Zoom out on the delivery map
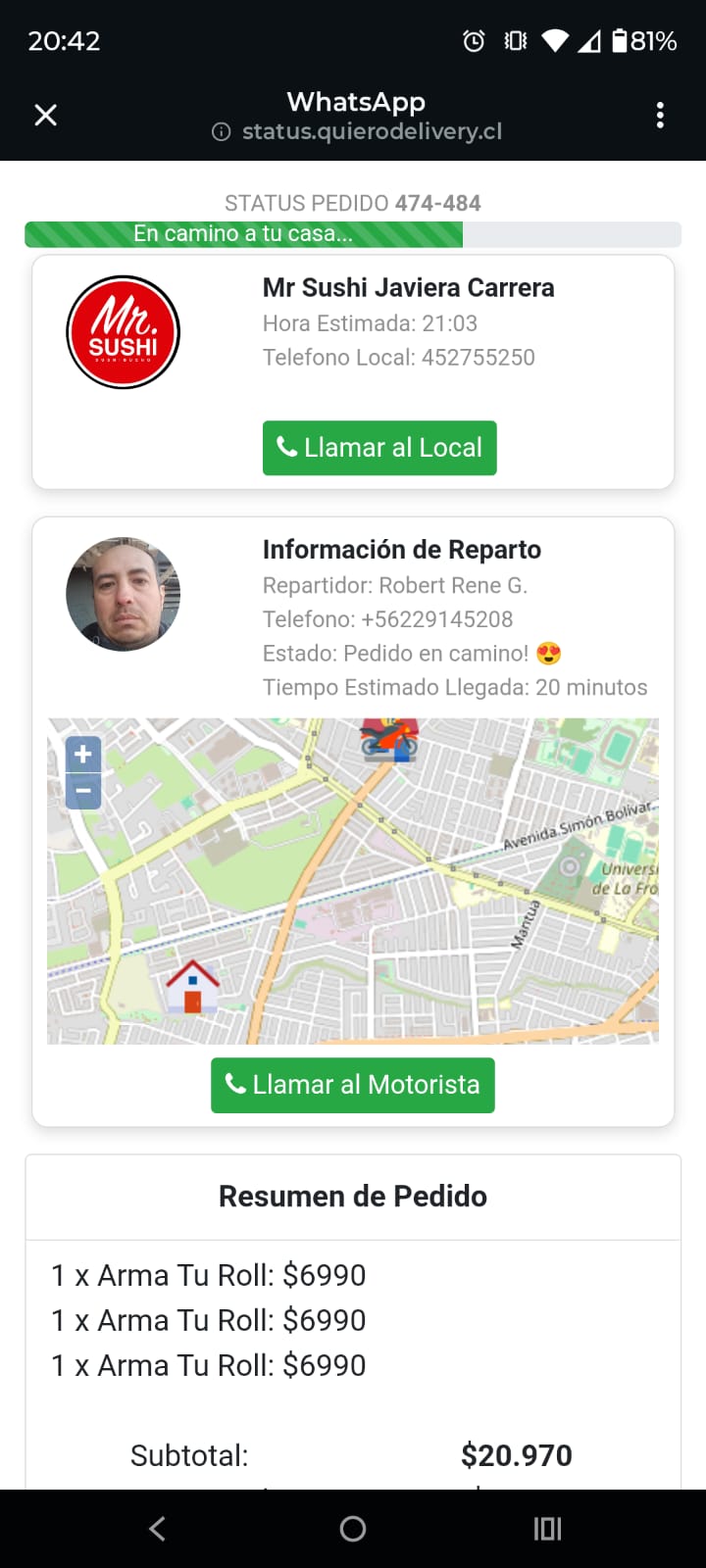Screen dimensions: 706x1568 coord(83,791)
